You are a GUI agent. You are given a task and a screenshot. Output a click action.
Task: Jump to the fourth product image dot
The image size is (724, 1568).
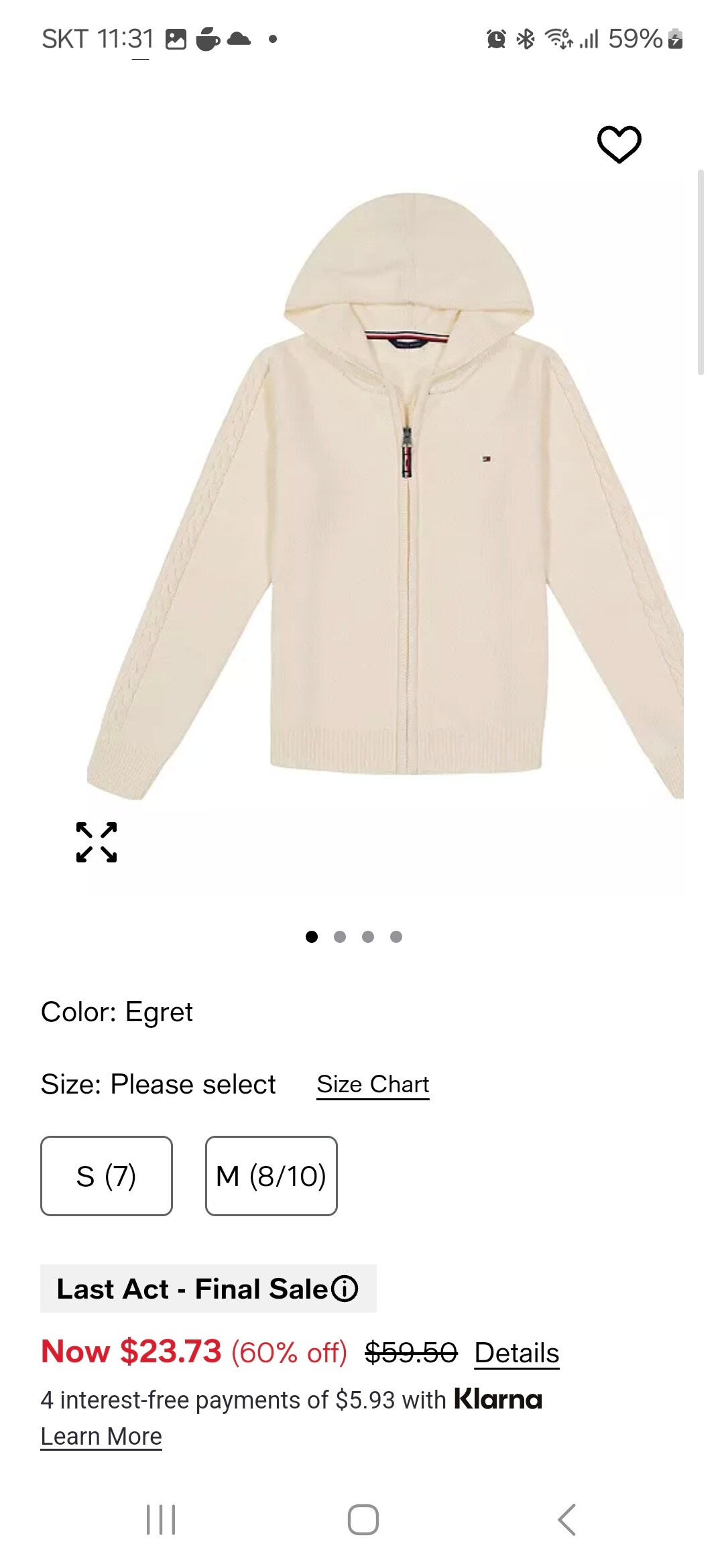(x=396, y=937)
